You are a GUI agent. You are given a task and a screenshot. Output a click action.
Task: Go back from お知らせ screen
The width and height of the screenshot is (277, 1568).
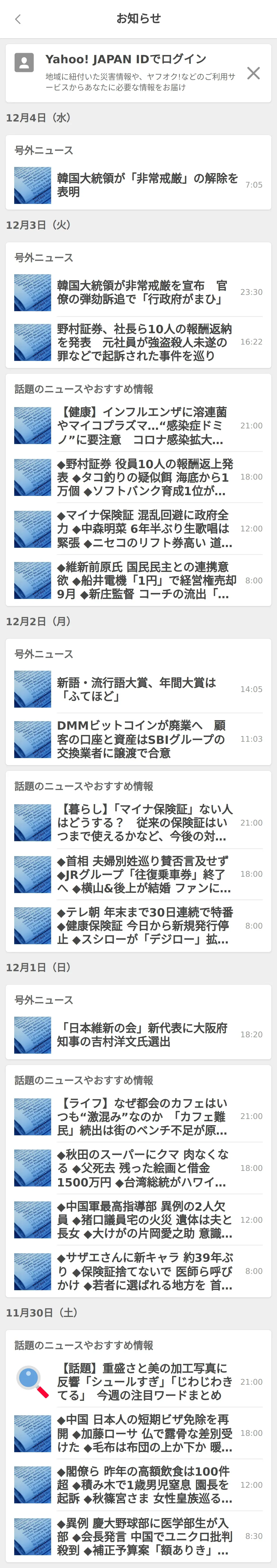[x=18, y=19]
